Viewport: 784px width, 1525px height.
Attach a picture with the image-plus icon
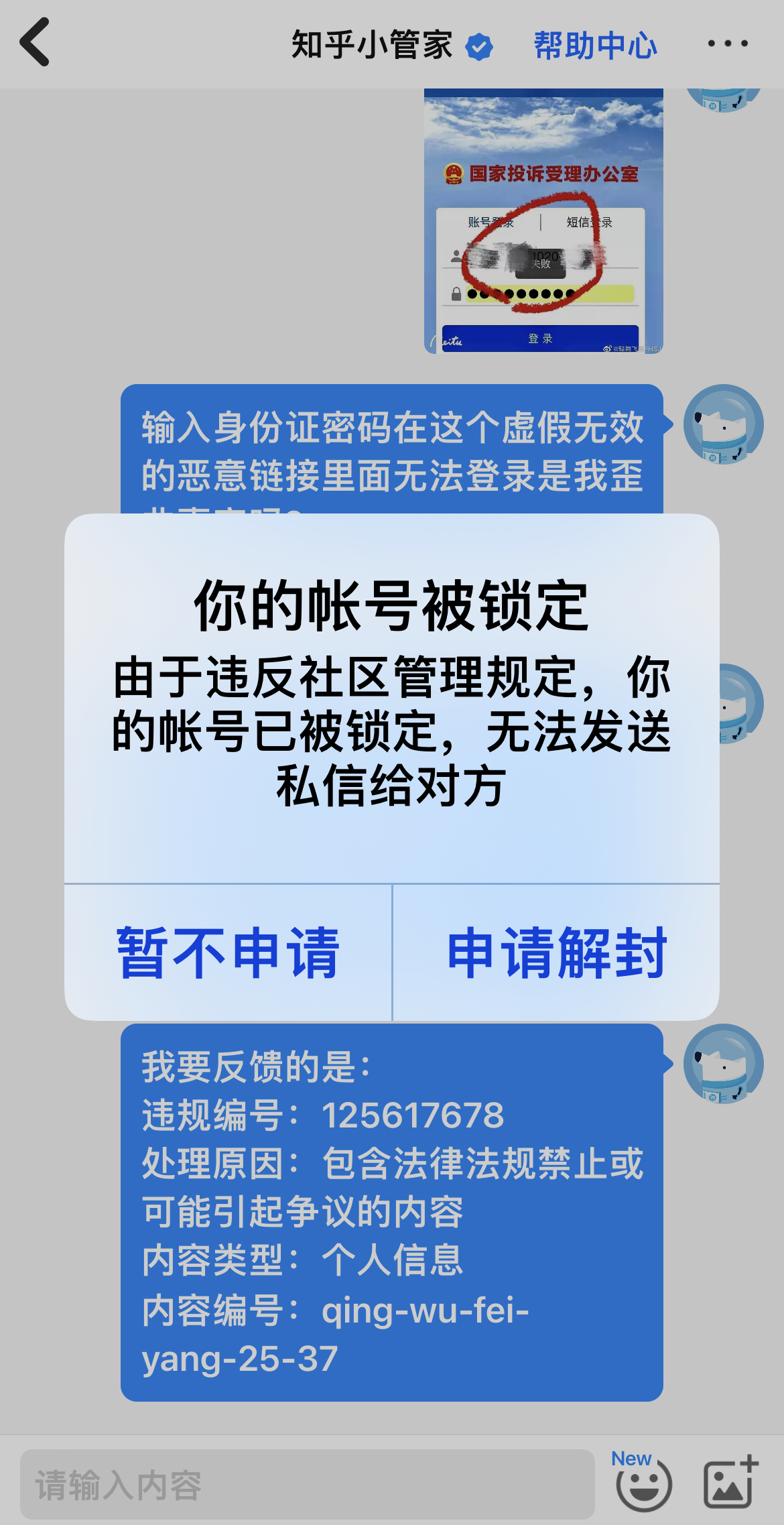point(730,1483)
